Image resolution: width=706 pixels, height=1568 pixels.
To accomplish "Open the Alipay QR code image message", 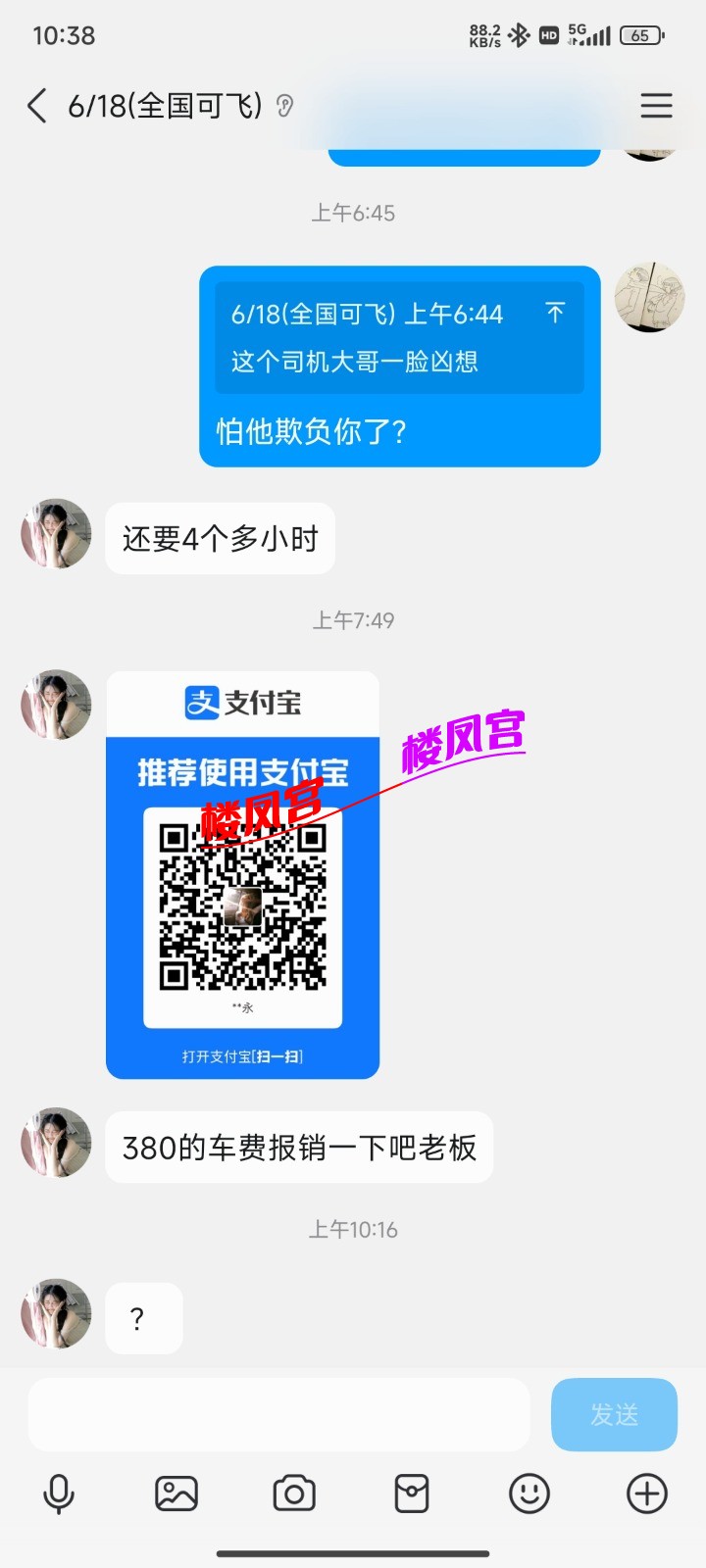I will click(x=242, y=874).
